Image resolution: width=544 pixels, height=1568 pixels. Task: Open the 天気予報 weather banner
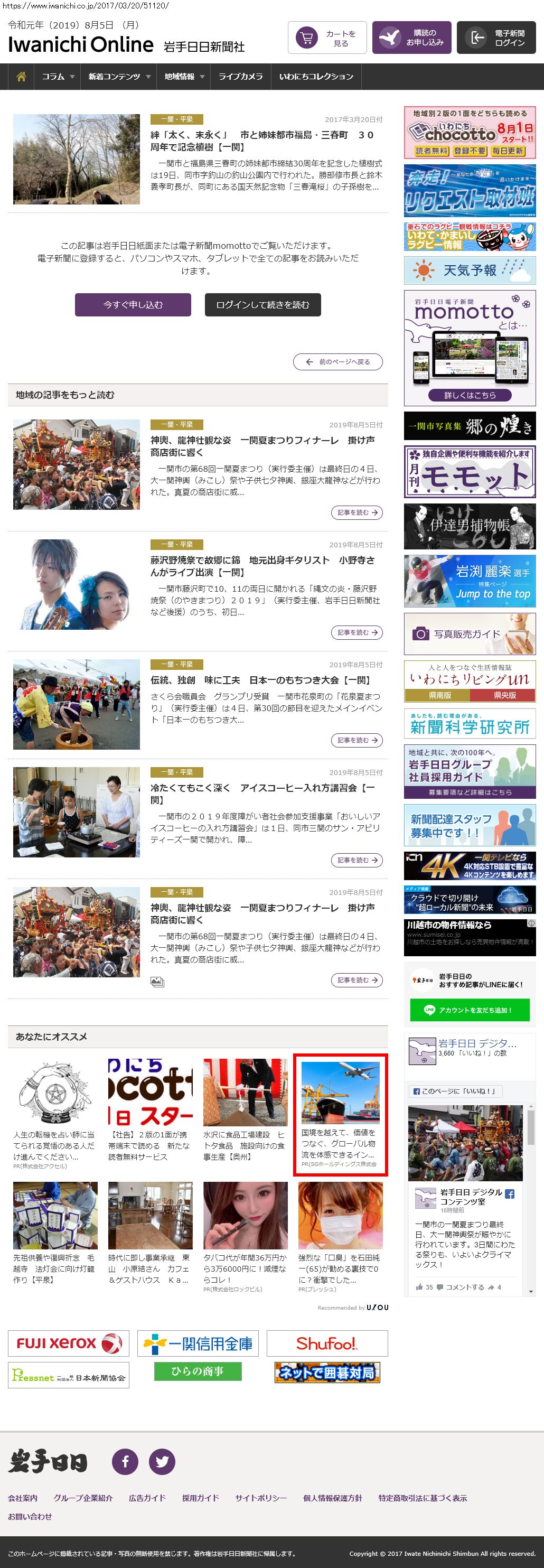pyautogui.click(x=470, y=270)
